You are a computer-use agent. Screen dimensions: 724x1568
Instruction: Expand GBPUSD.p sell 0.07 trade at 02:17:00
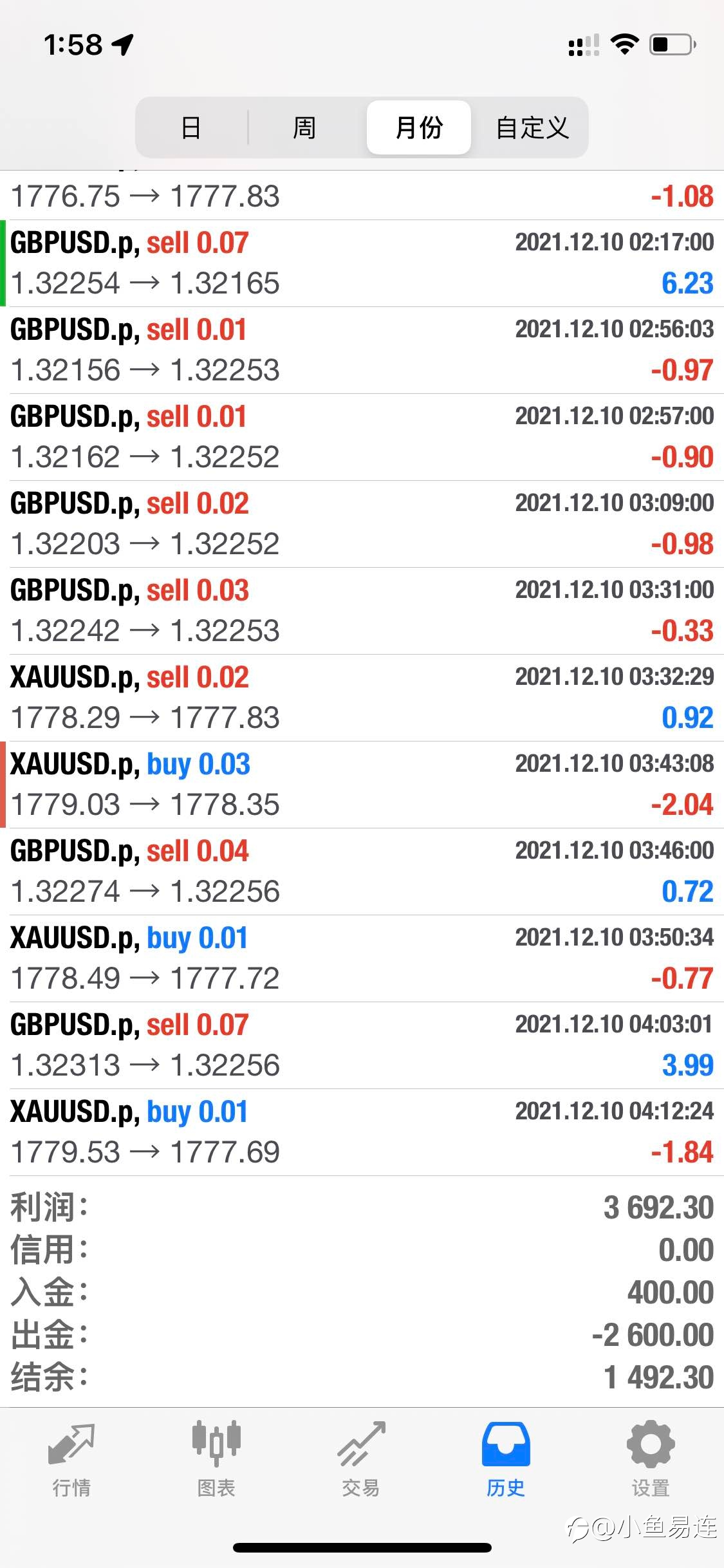click(362, 263)
